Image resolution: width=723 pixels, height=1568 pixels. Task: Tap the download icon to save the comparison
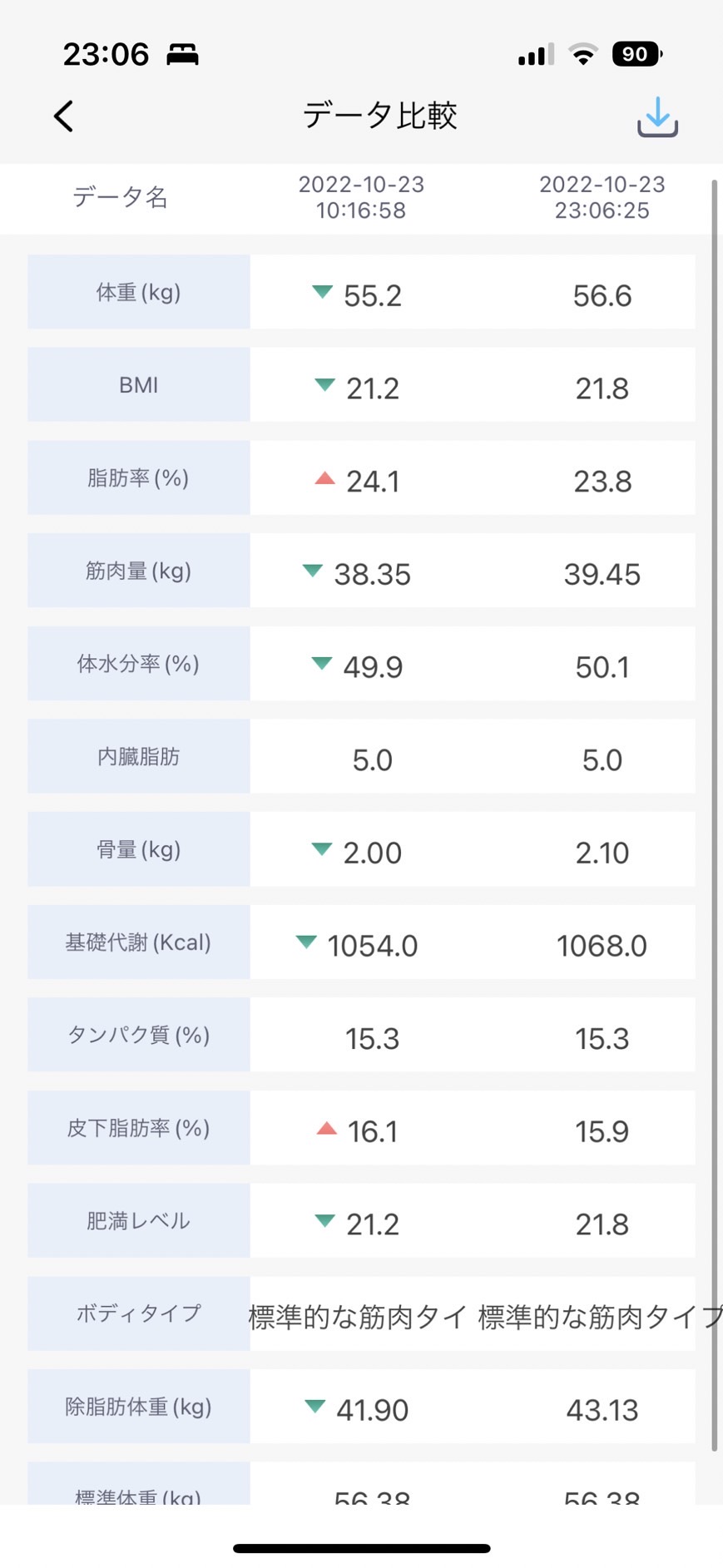(657, 116)
